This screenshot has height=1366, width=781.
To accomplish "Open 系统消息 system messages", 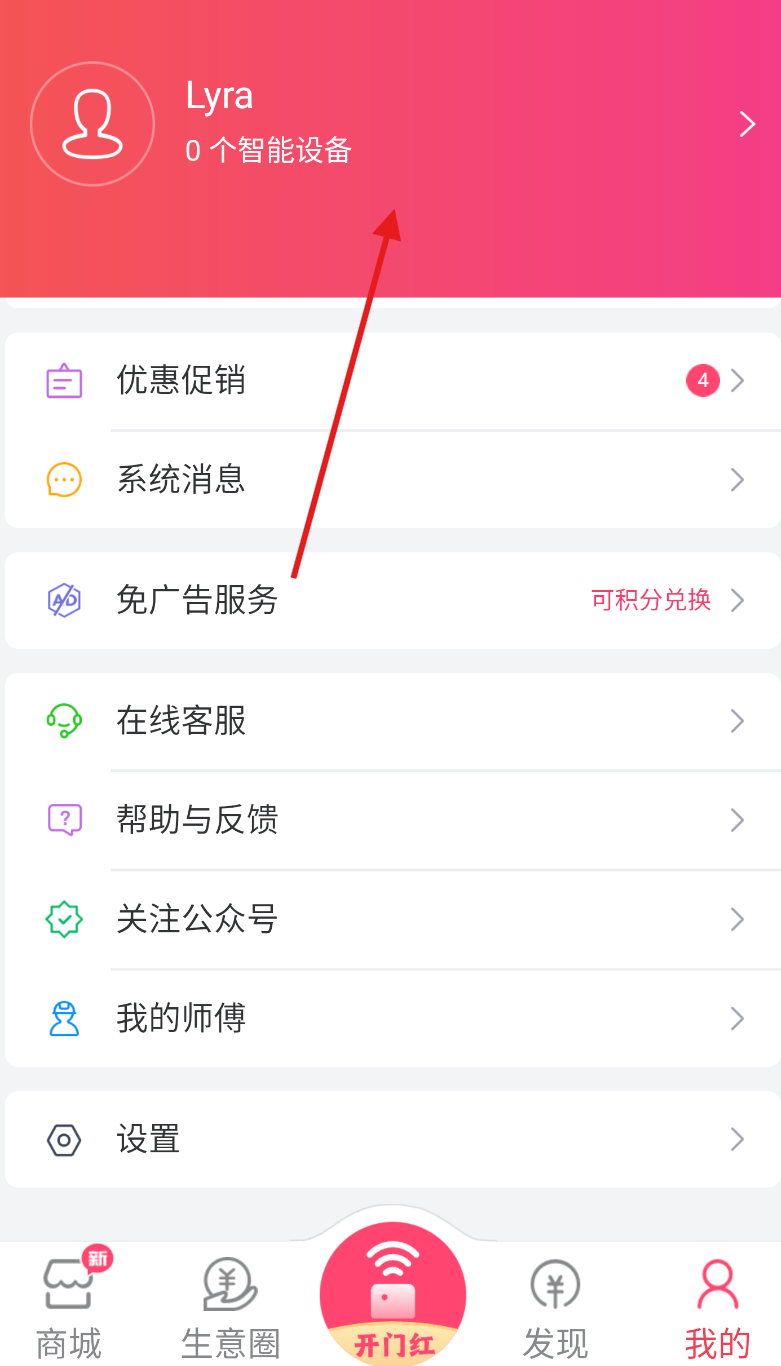I will [393, 480].
